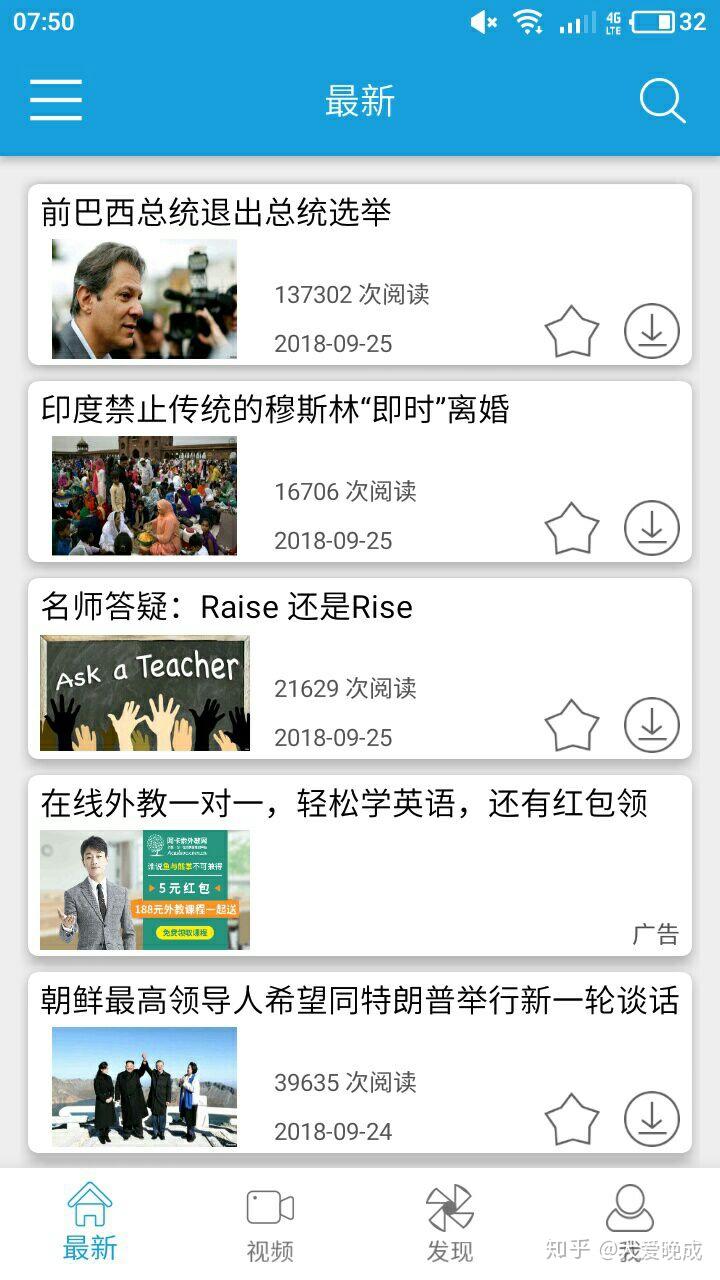This screenshot has height=1280, width=720.
Task: Open article 印度禁止传统的穆斯林"即时"离婚
Action: pos(275,410)
